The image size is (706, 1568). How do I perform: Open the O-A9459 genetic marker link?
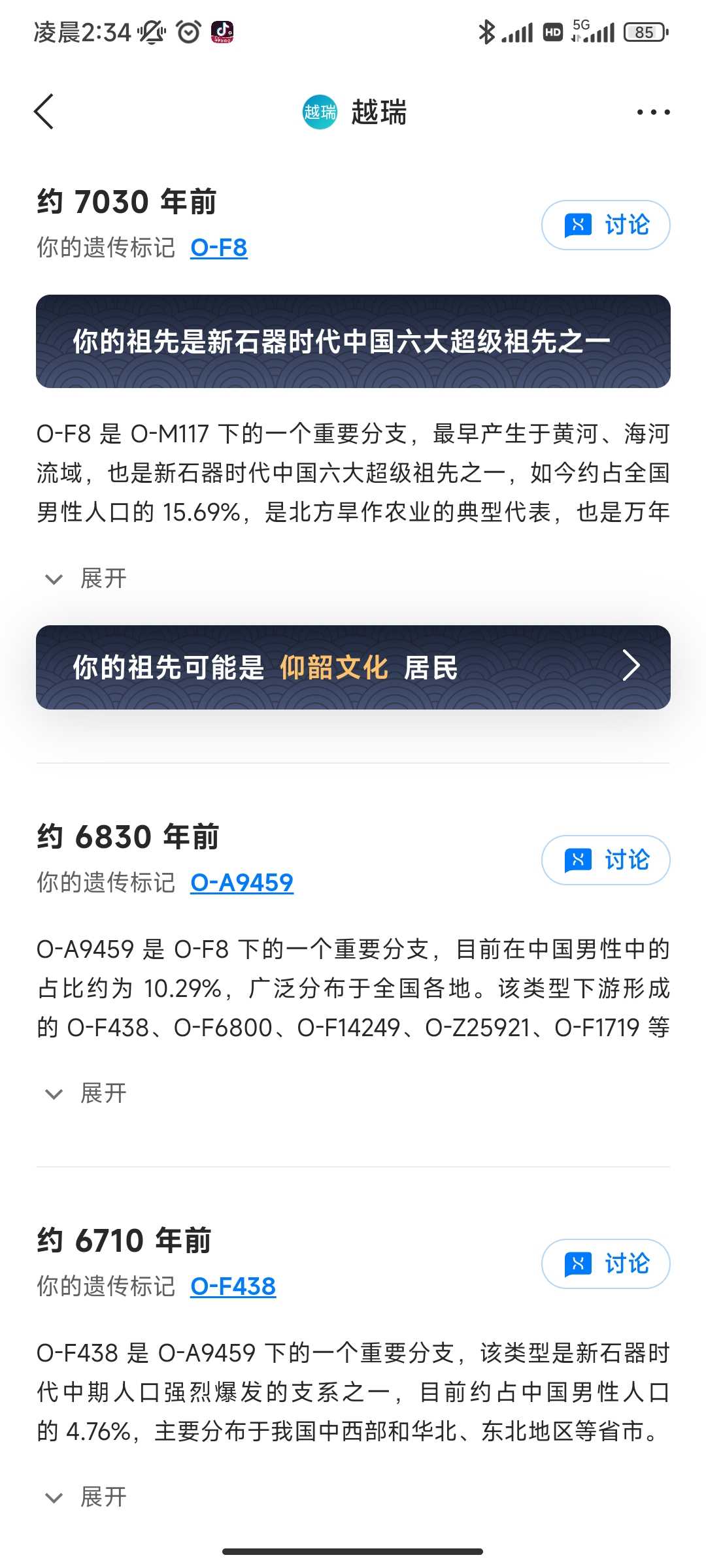pos(241,883)
